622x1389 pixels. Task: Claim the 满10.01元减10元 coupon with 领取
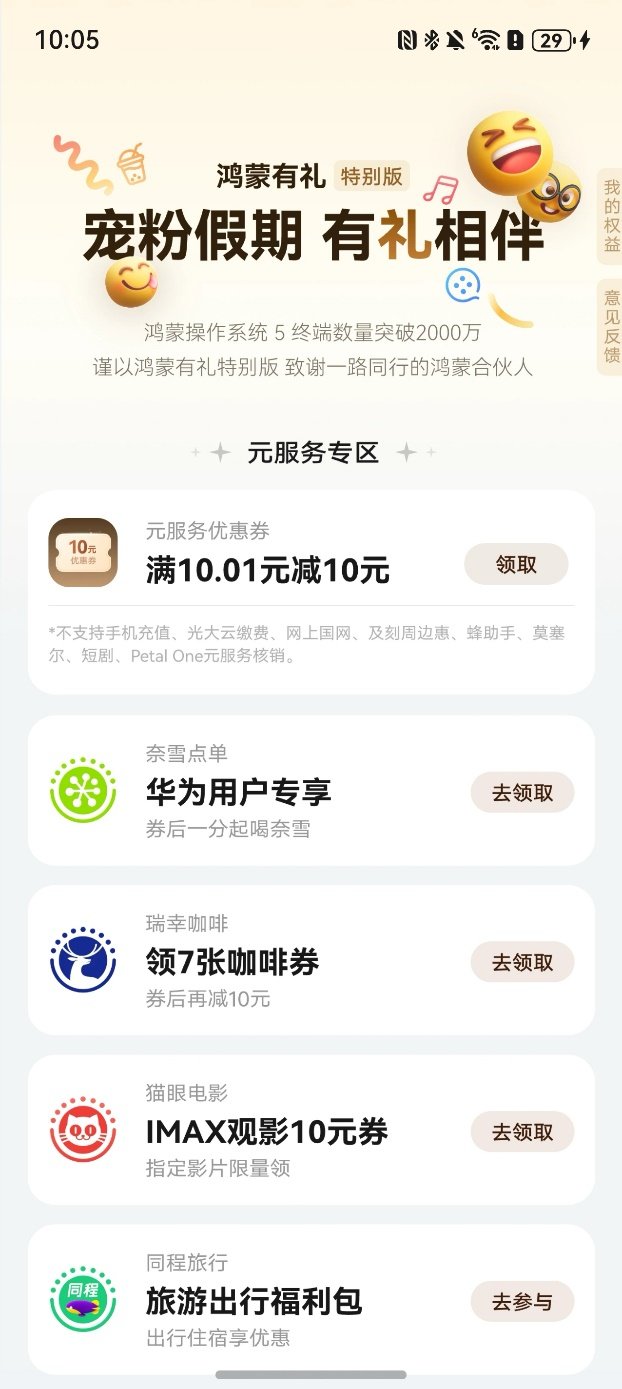point(516,565)
